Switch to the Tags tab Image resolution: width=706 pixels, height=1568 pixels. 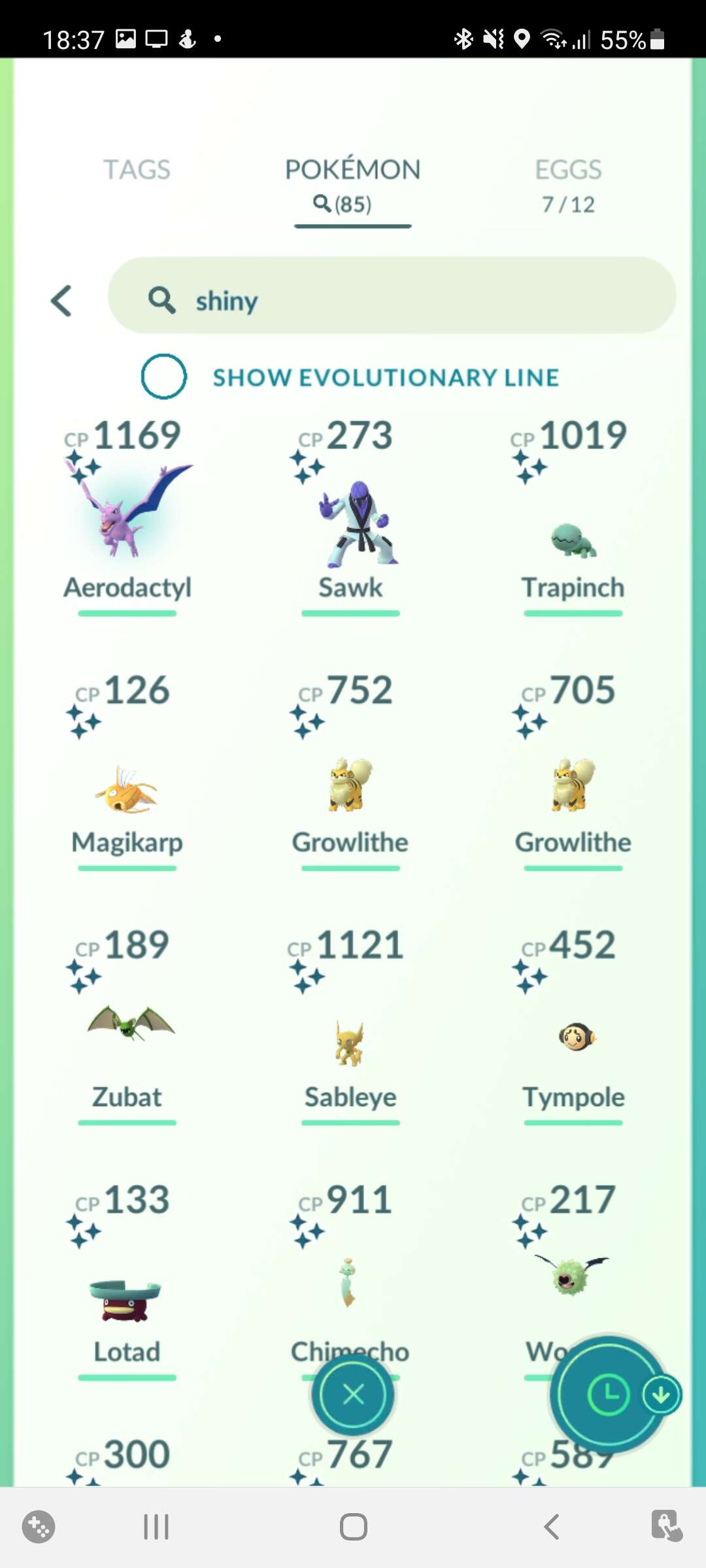click(137, 170)
